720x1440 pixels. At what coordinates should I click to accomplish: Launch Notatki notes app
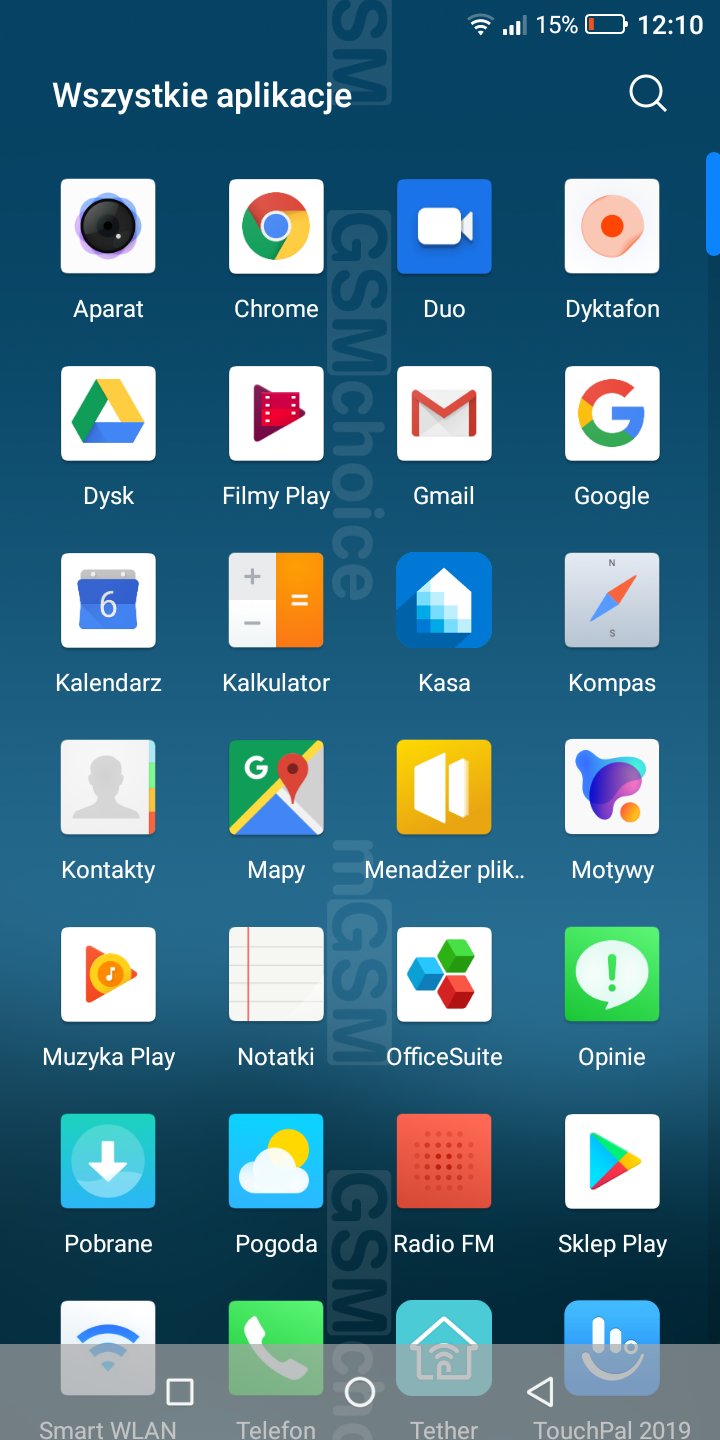pyautogui.click(x=276, y=974)
